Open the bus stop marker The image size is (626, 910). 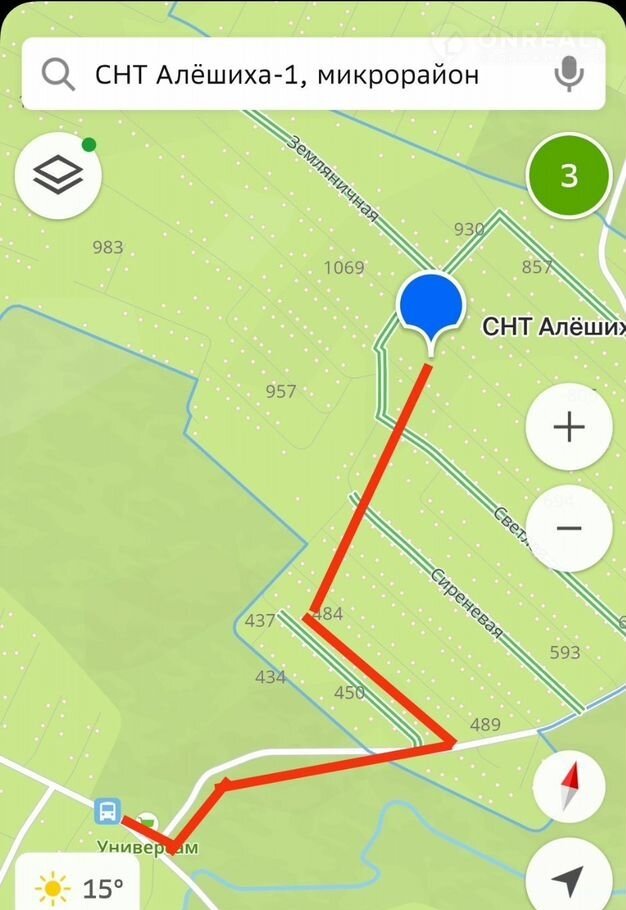[x=108, y=810]
